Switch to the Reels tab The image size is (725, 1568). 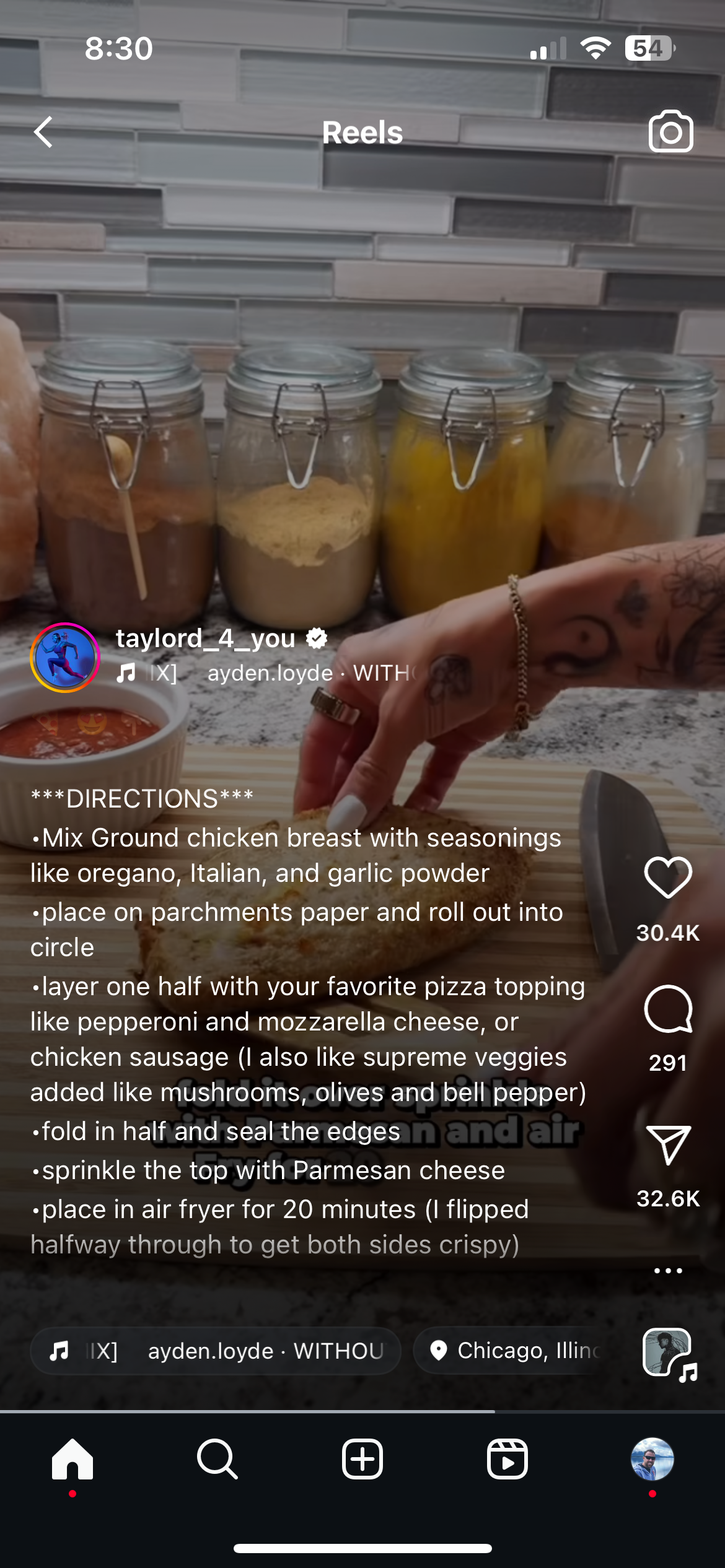click(x=507, y=1459)
